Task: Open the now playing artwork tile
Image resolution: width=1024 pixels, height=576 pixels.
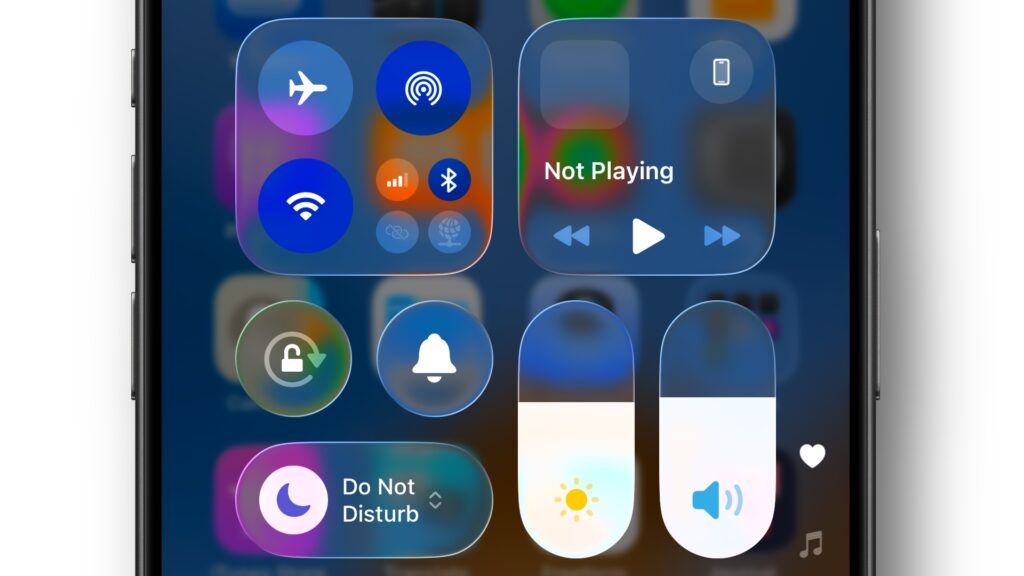Action: tap(584, 84)
